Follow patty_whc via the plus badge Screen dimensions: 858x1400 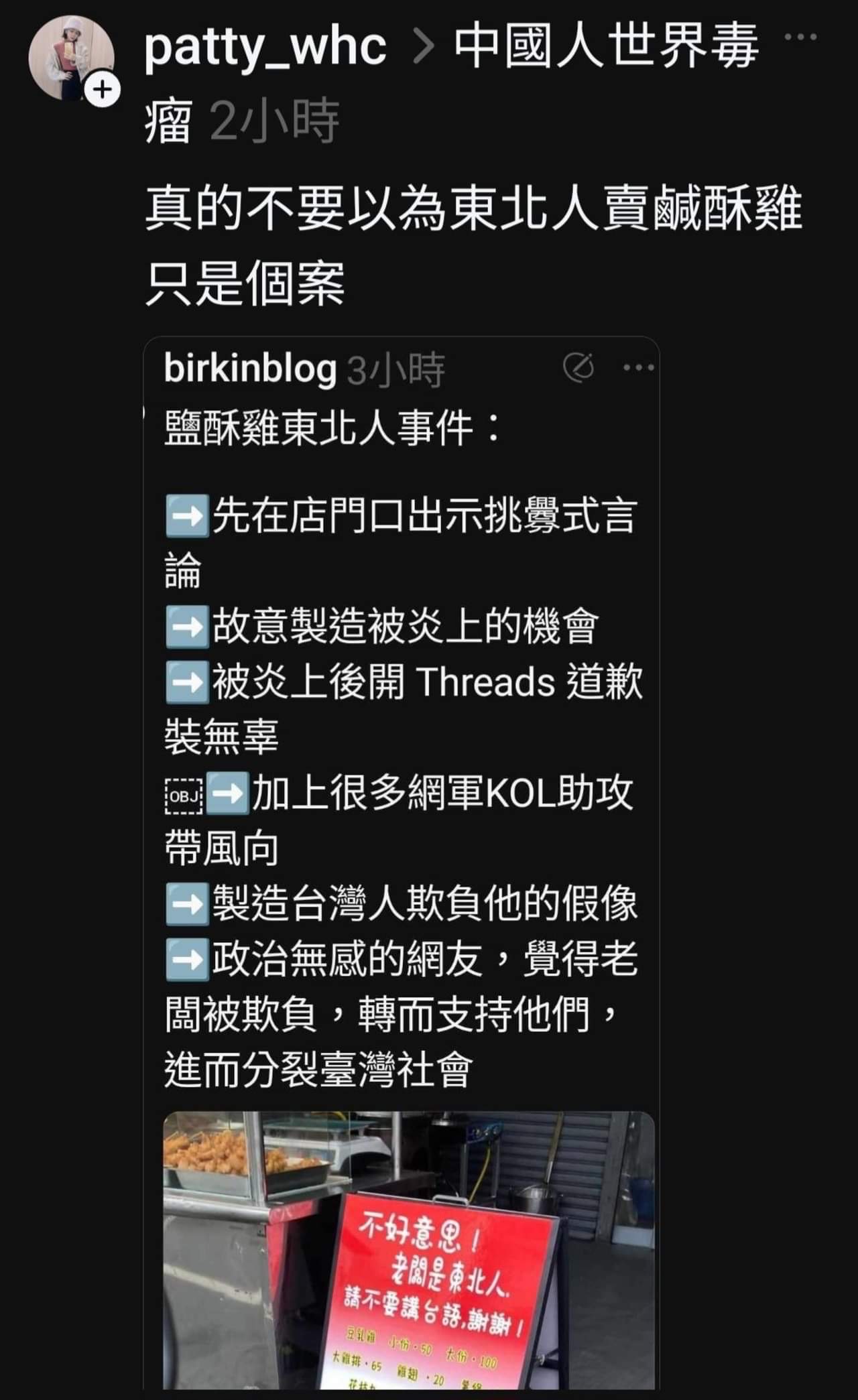pos(102,90)
